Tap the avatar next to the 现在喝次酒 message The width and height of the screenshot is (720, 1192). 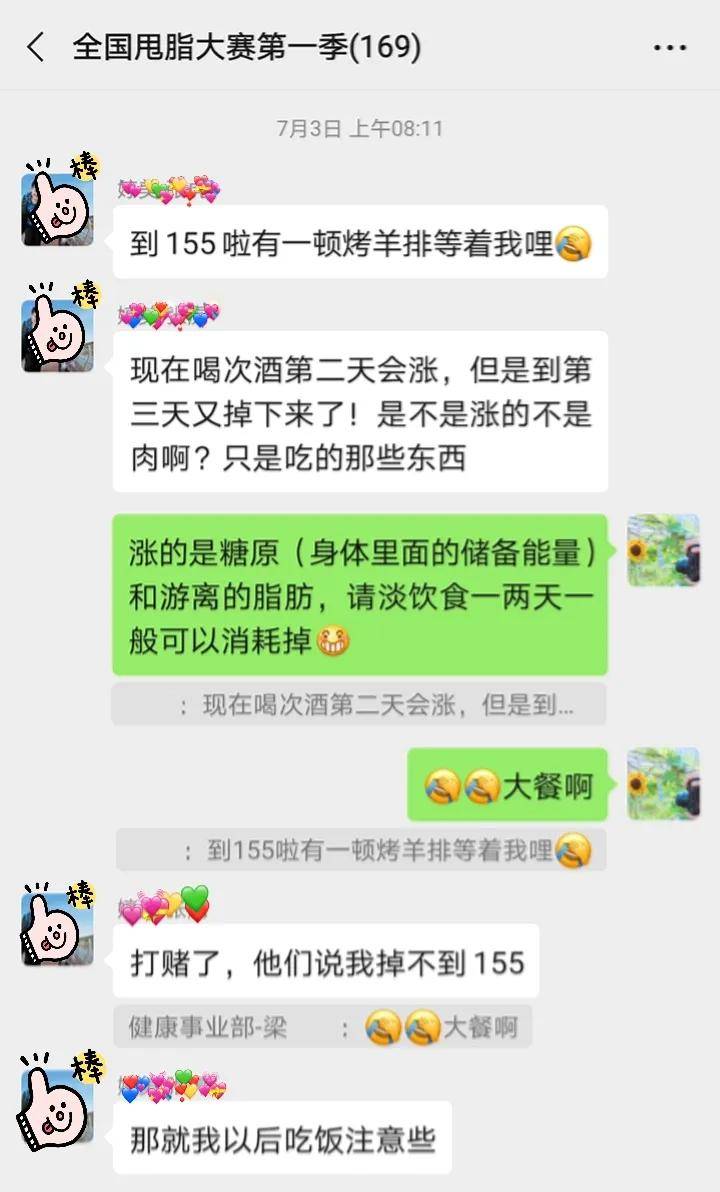(x=58, y=335)
